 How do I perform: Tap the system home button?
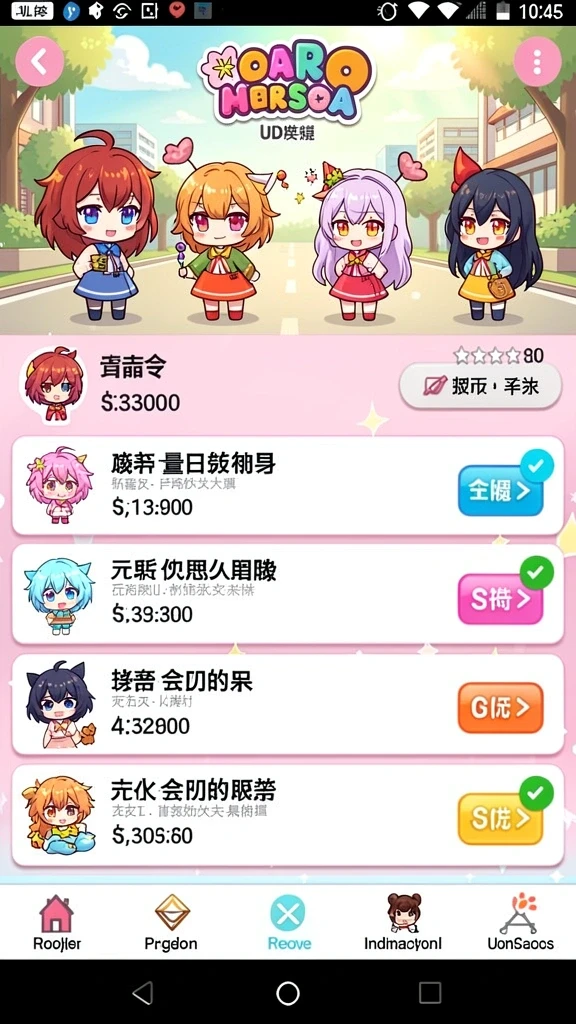[x=288, y=993]
